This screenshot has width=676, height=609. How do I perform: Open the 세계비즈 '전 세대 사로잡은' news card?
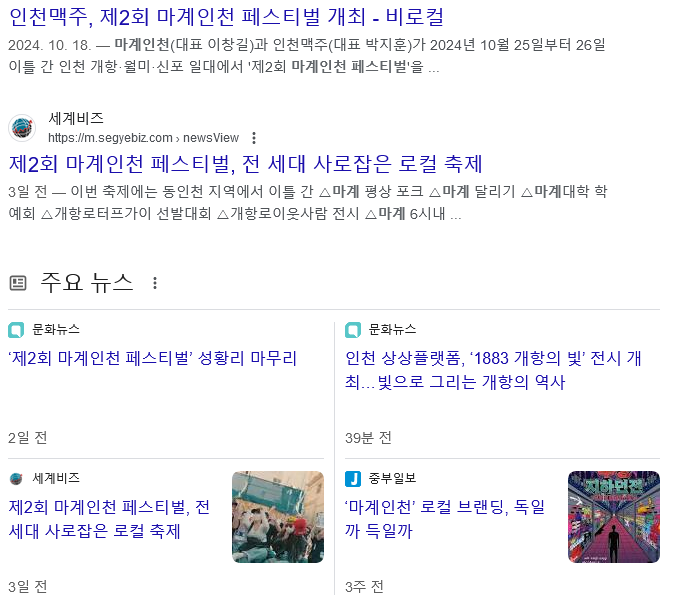(109, 518)
